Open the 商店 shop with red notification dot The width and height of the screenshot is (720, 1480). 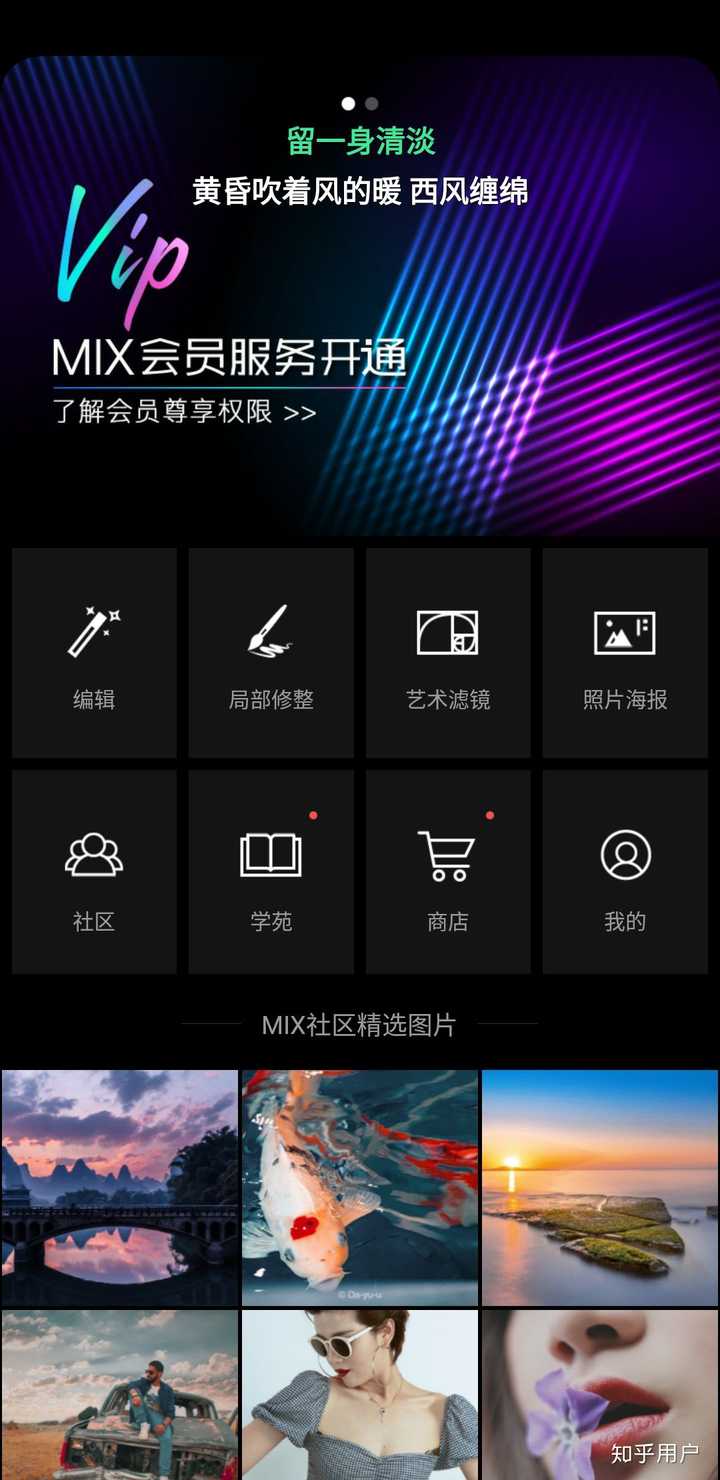[x=447, y=855]
